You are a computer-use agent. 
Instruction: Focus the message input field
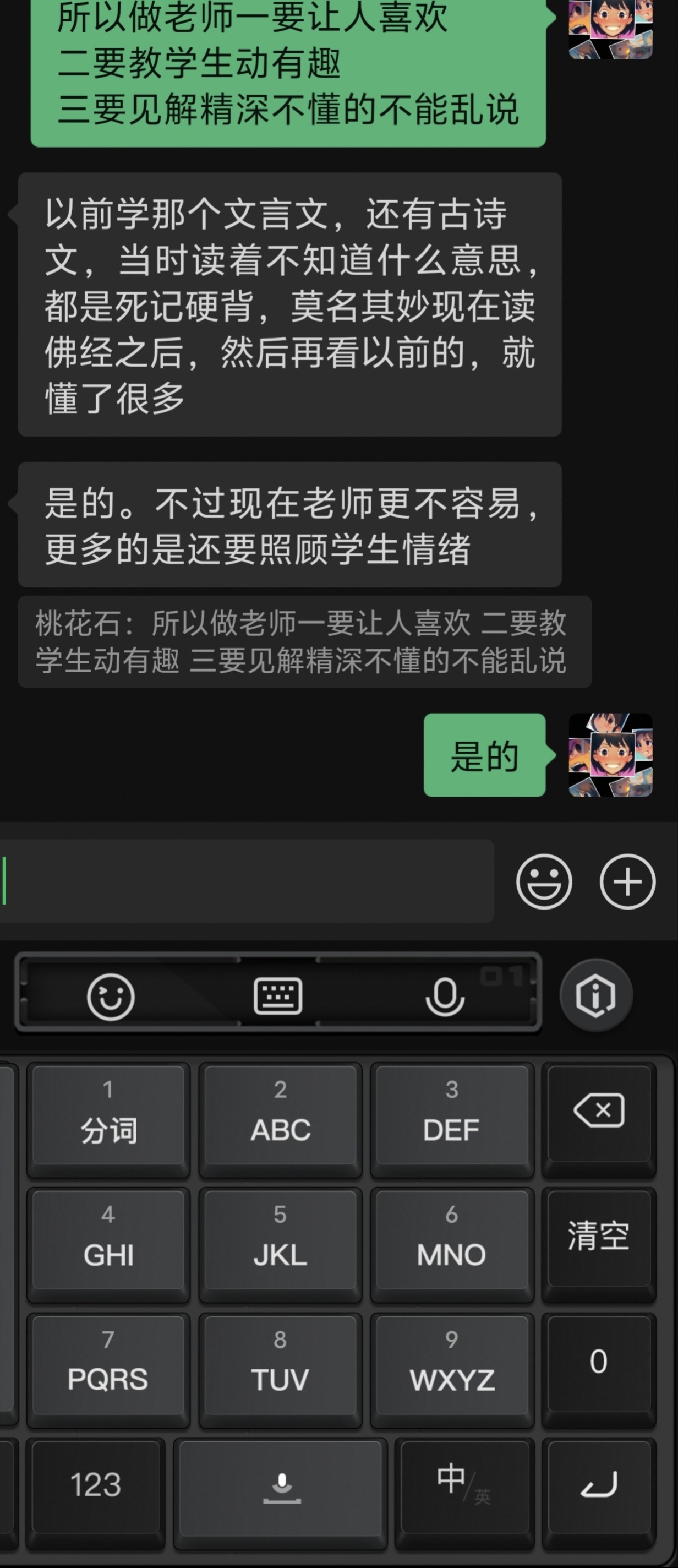247,881
